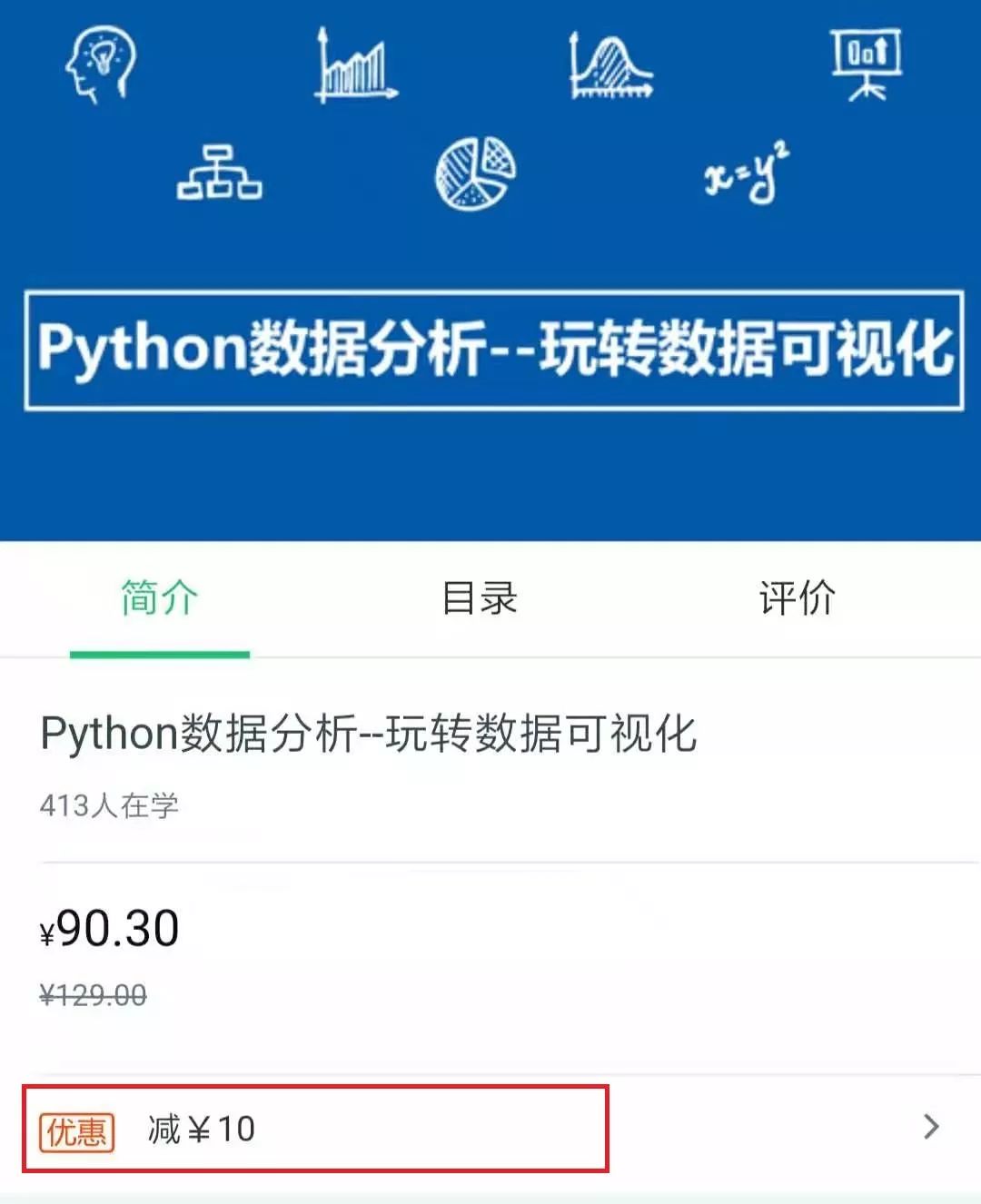Switch to the 简介 tab
The width and height of the screenshot is (981, 1204).
160,599
